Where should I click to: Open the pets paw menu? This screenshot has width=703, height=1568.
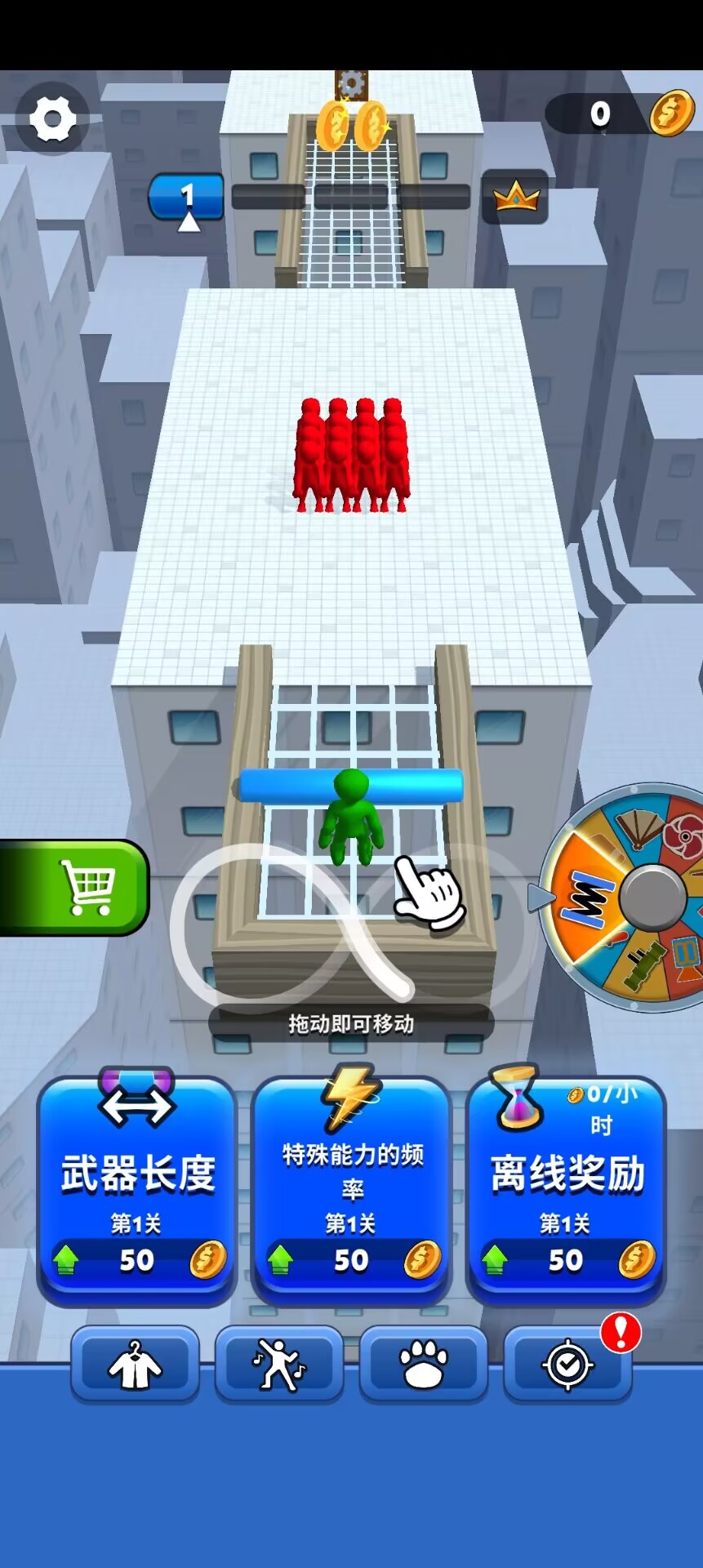[x=423, y=1365]
